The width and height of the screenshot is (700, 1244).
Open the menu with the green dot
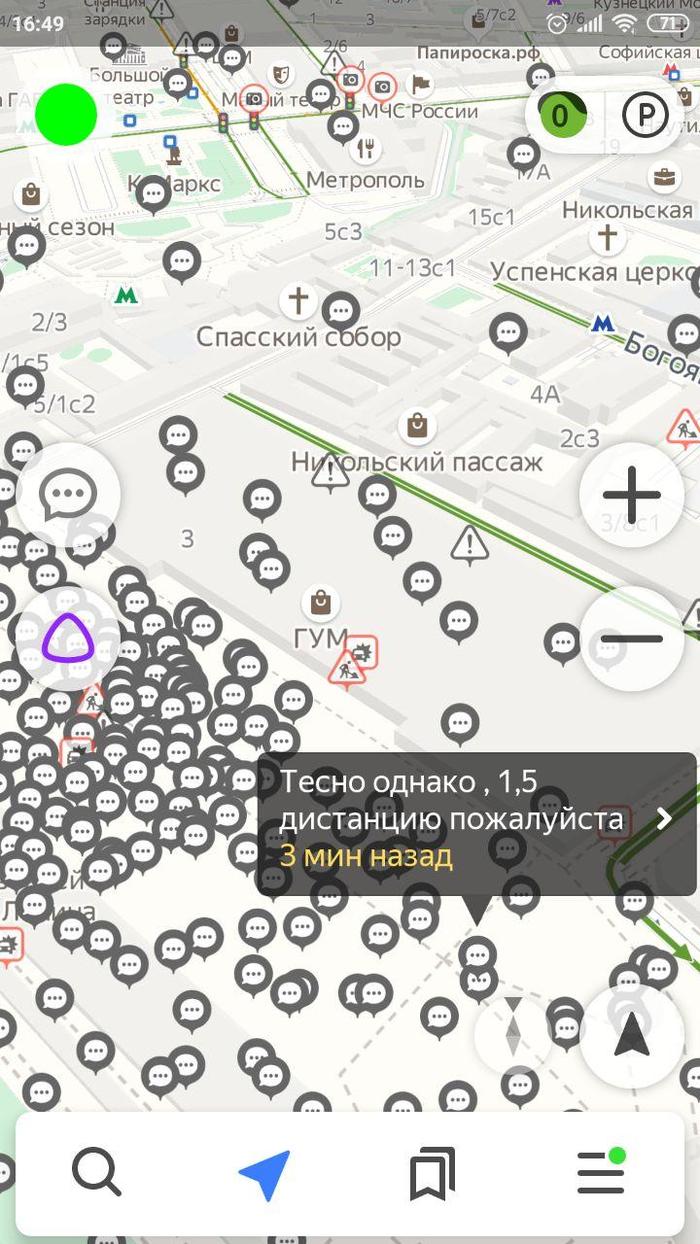pyautogui.click(x=600, y=1171)
